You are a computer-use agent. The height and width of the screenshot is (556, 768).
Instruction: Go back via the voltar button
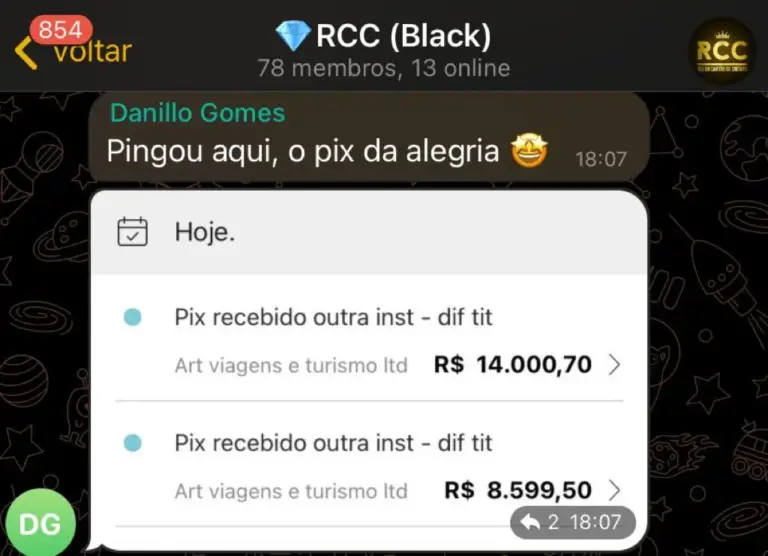pos(75,50)
